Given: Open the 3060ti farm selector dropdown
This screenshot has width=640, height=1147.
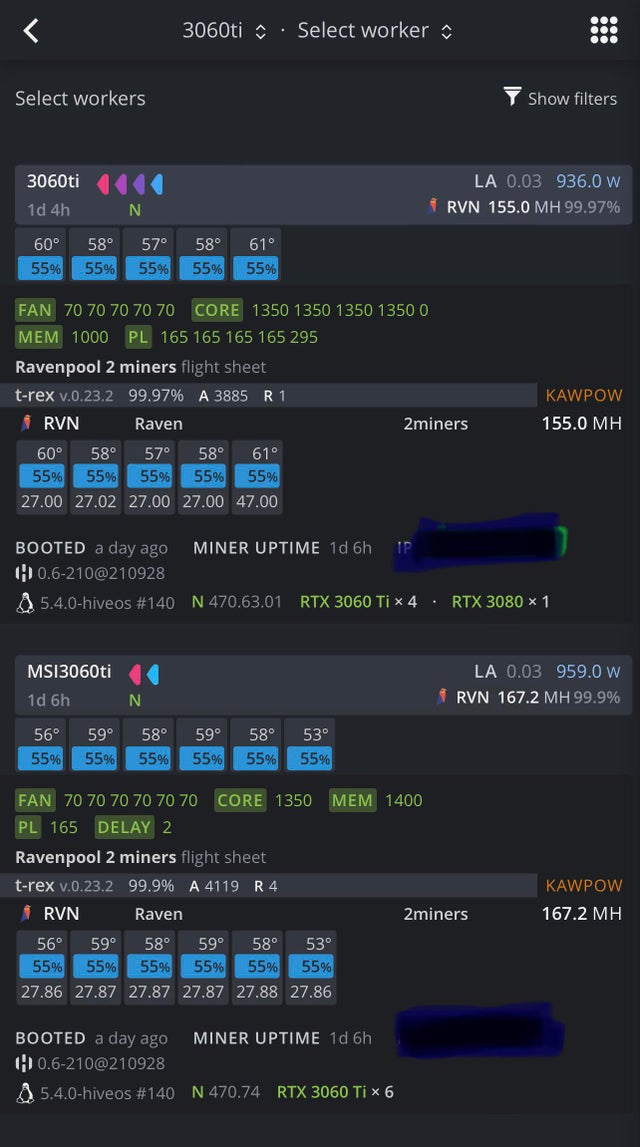Looking at the screenshot, I should click(224, 31).
